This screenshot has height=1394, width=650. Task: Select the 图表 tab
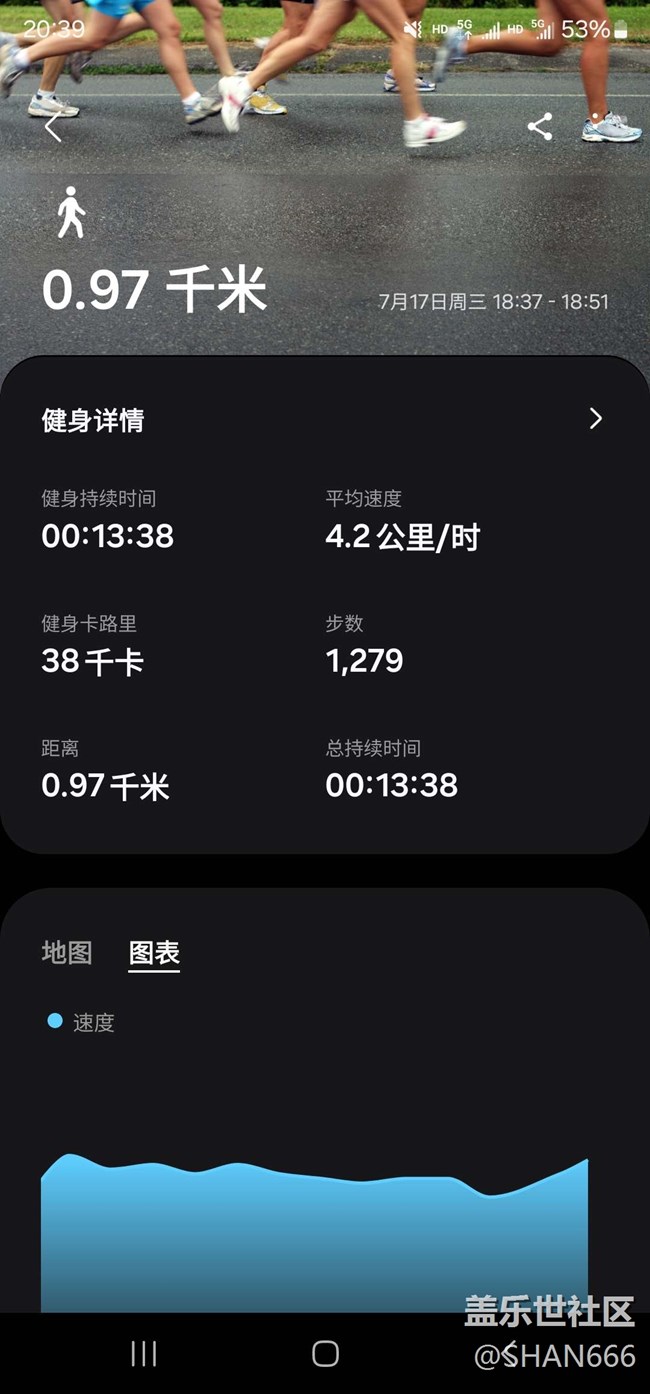click(154, 952)
